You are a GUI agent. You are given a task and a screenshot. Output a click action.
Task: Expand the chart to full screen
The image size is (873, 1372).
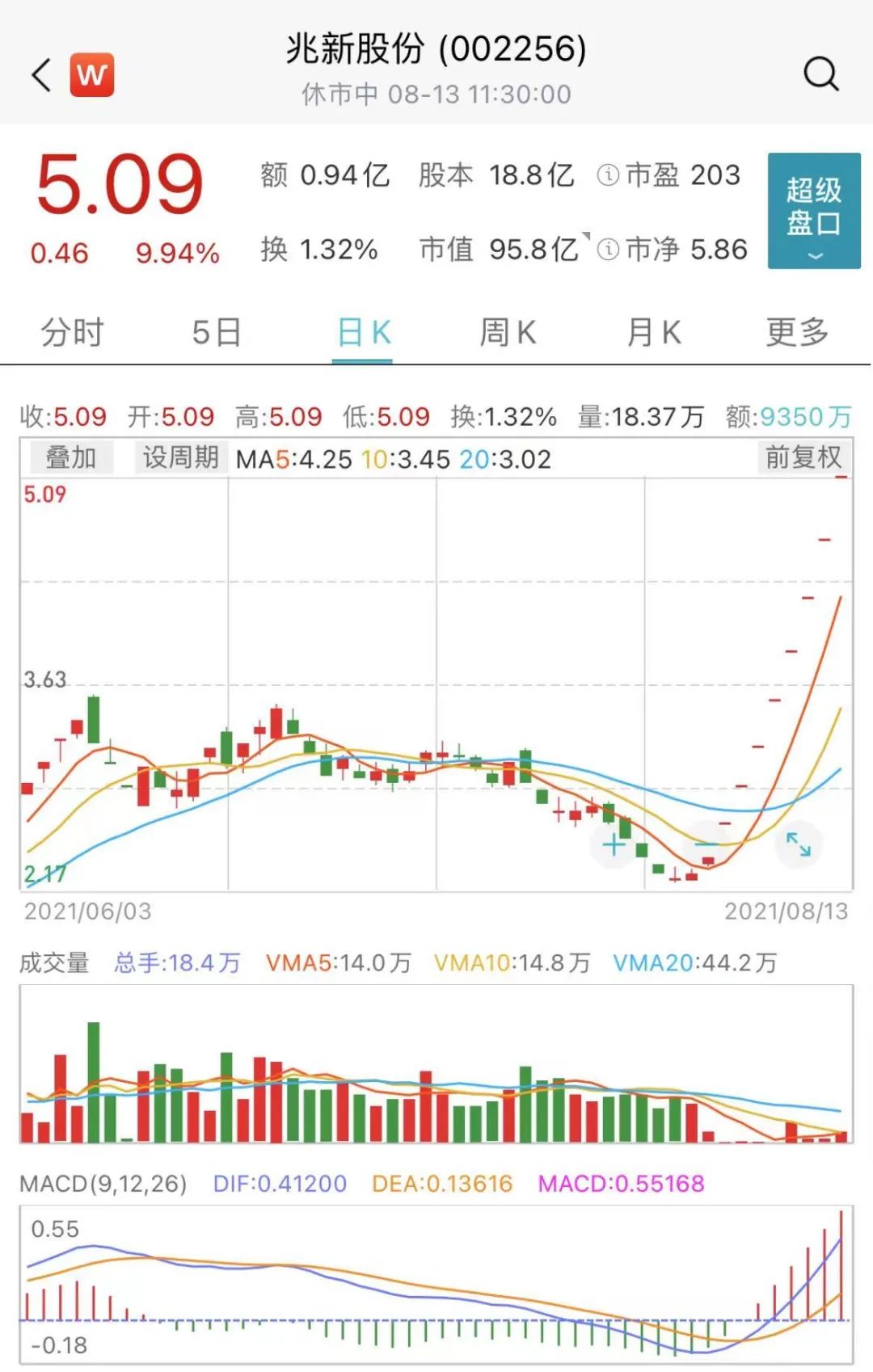tap(799, 844)
